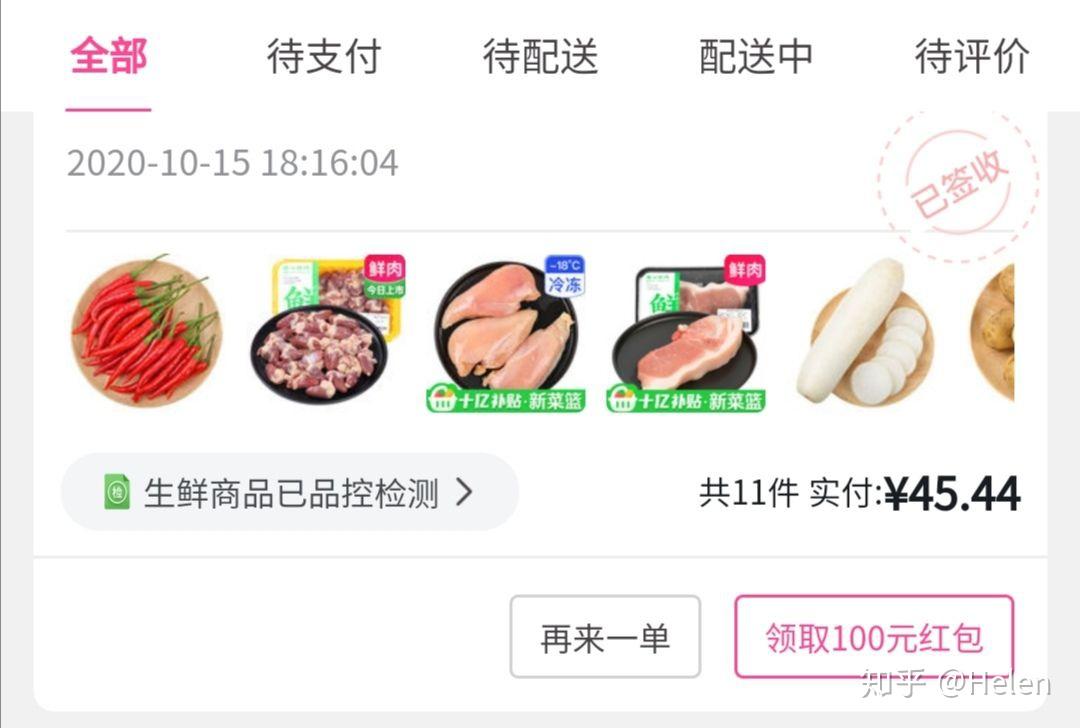View the 待评价 tab
The image size is (1080, 728).
[x=971, y=57]
